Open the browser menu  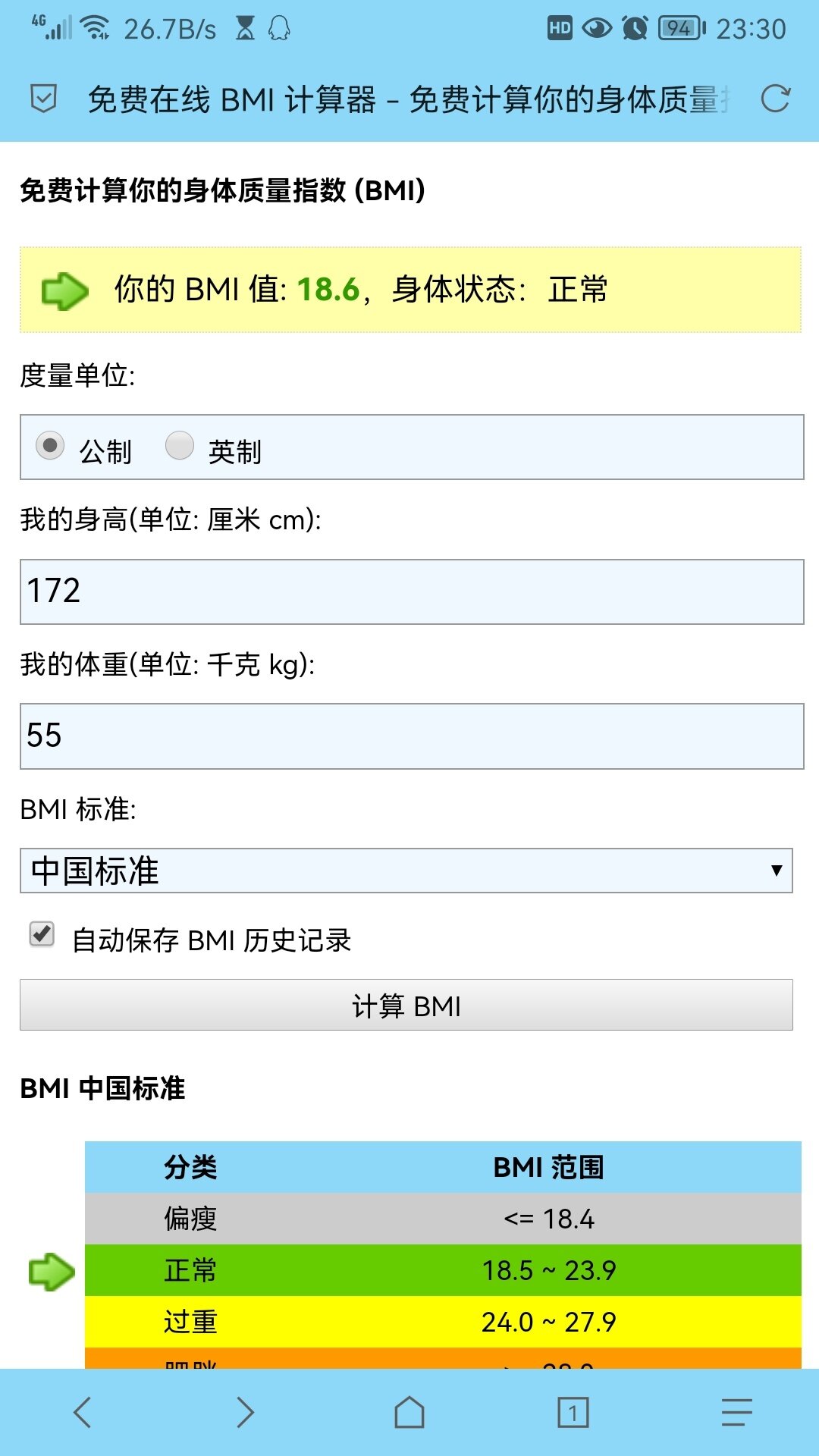click(736, 1412)
